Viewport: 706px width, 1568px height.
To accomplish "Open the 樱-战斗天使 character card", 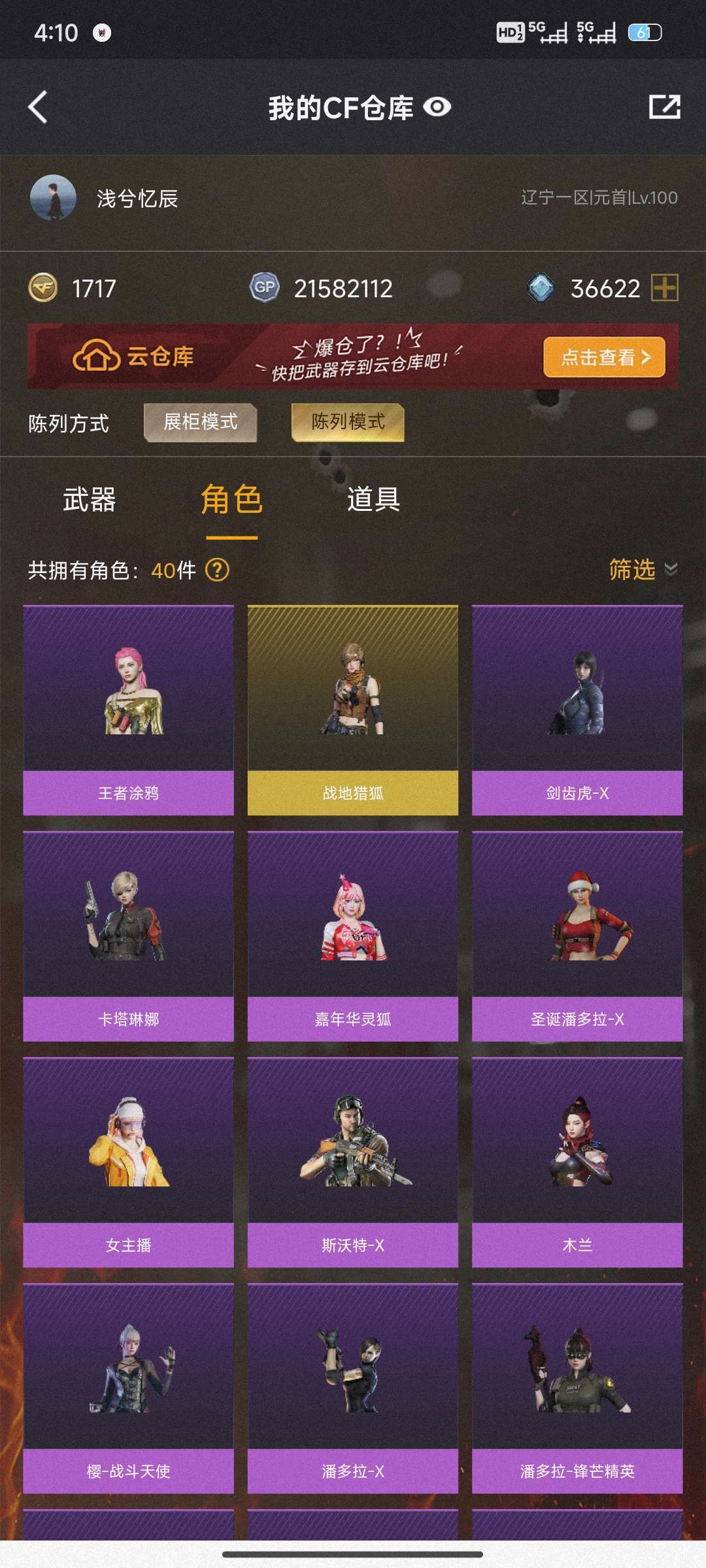I will tap(128, 1388).
